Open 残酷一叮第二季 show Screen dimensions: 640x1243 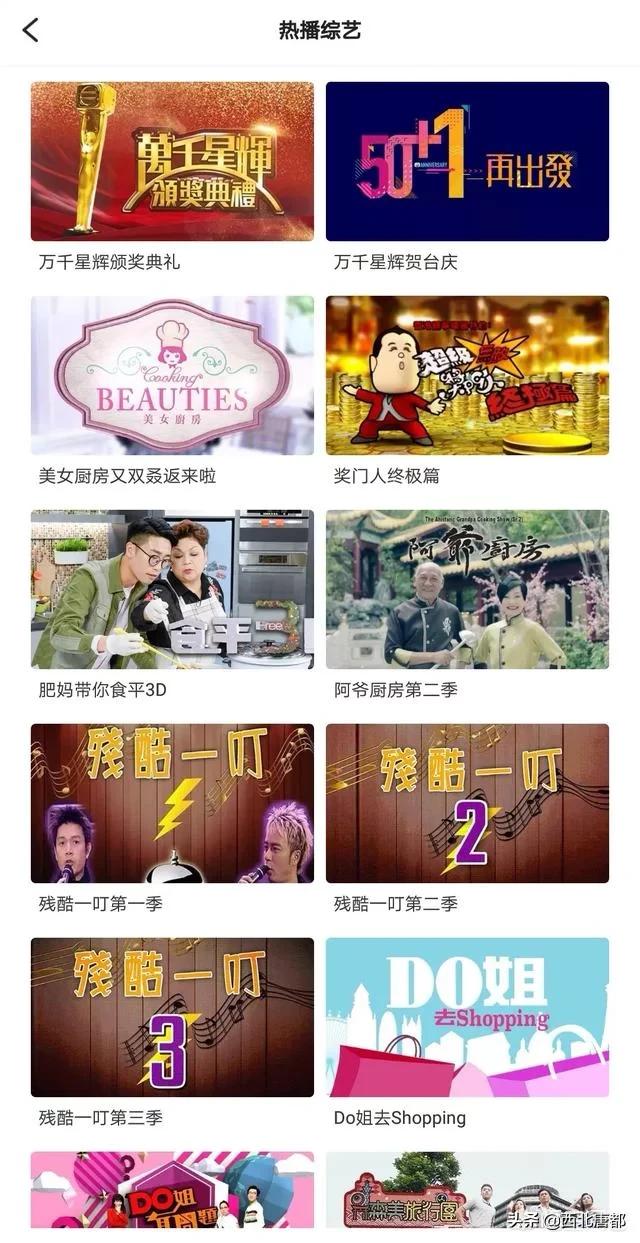click(467, 803)
